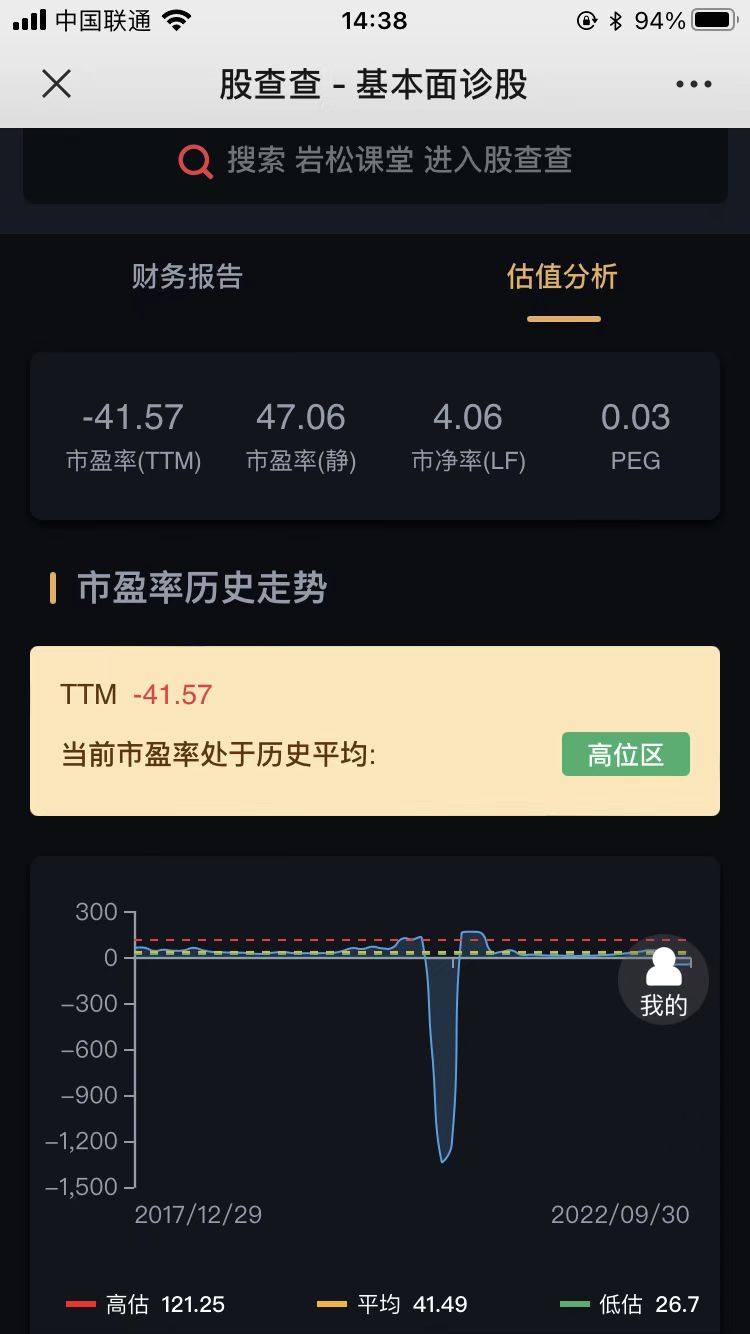Toggle the 低估 26.7 legend line

coord(629,1304)
